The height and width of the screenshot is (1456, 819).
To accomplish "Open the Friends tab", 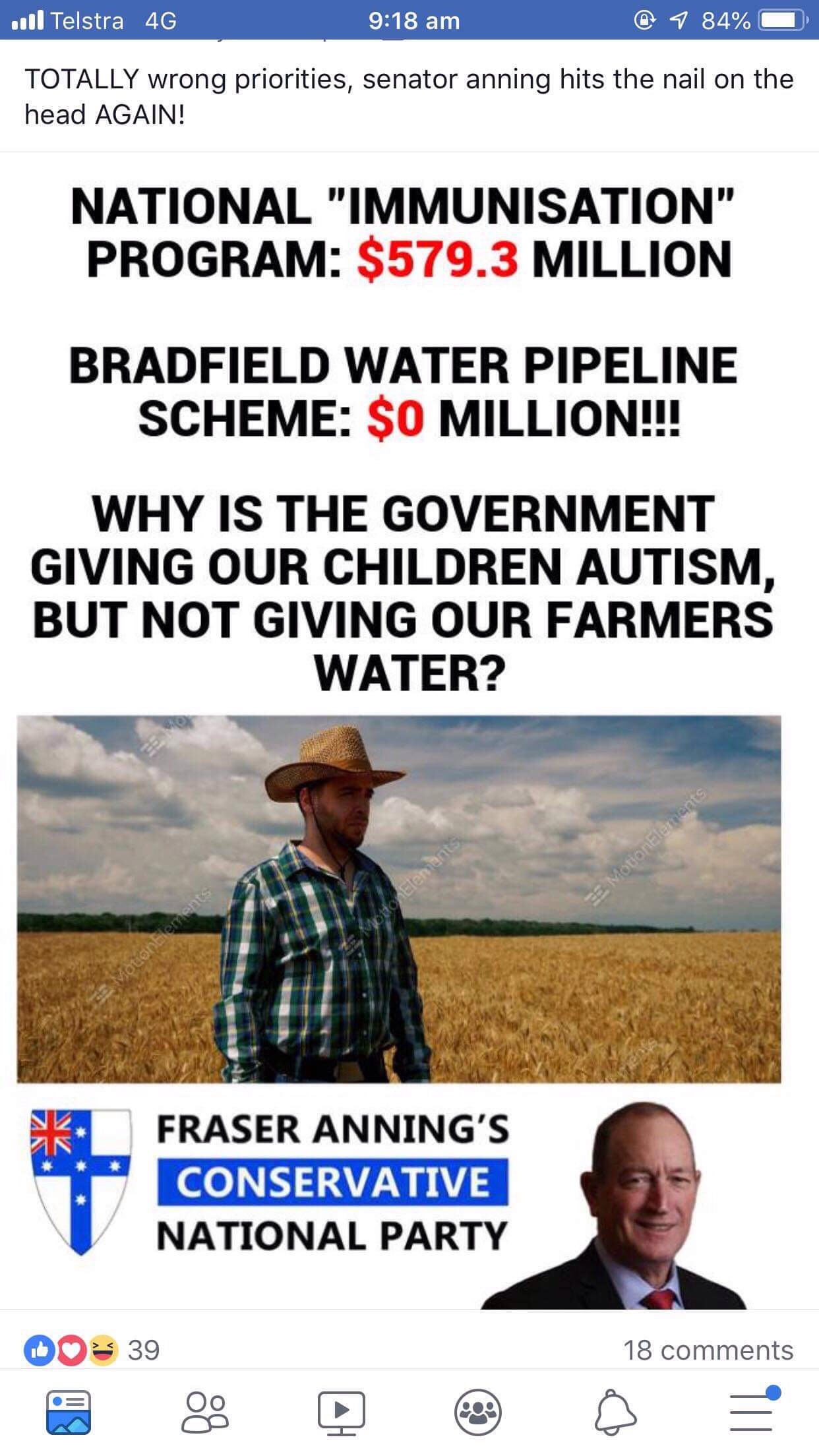I will [x=204, y=1412].
